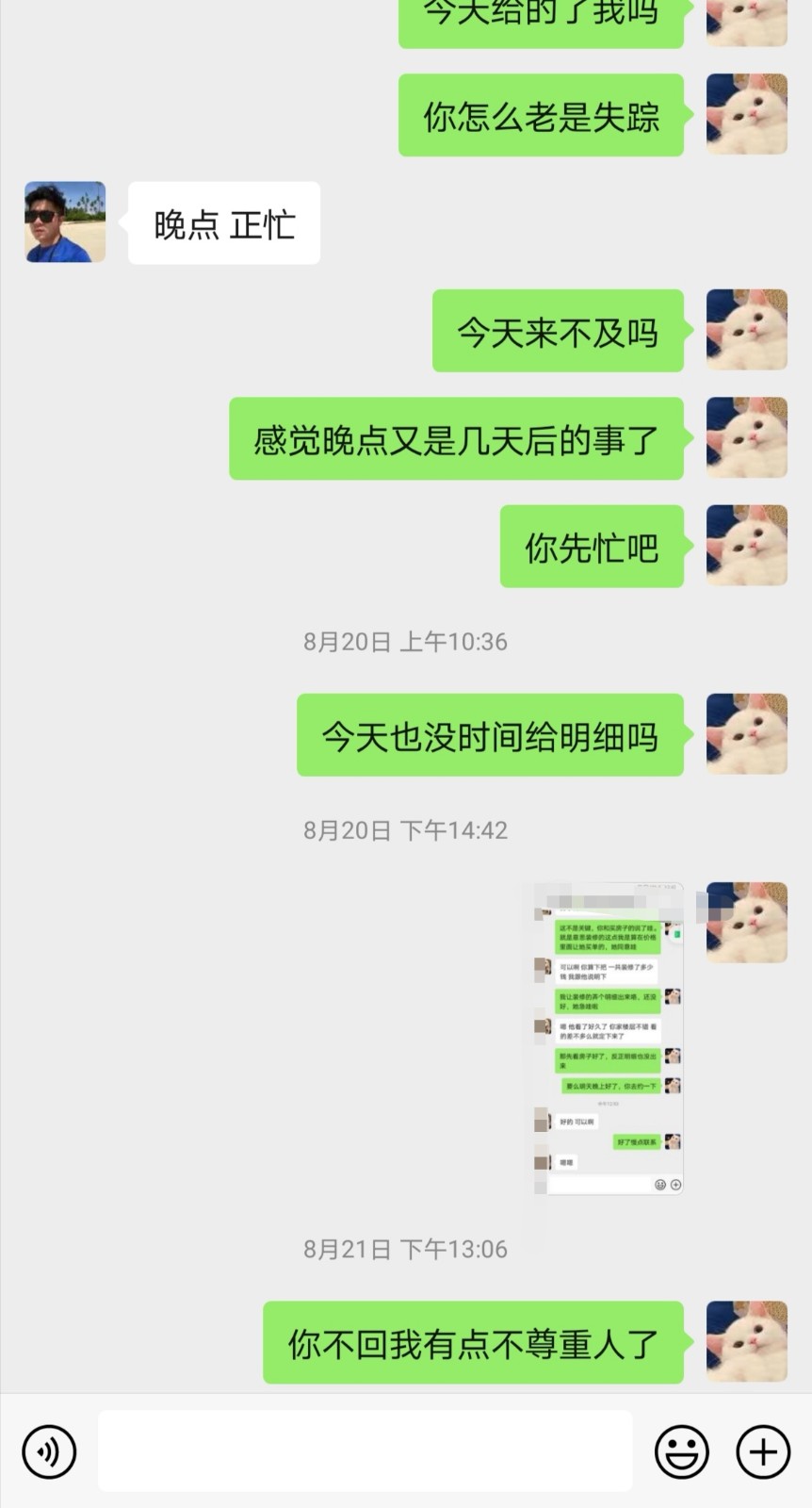Switch to voice message input

[49, 1451]
